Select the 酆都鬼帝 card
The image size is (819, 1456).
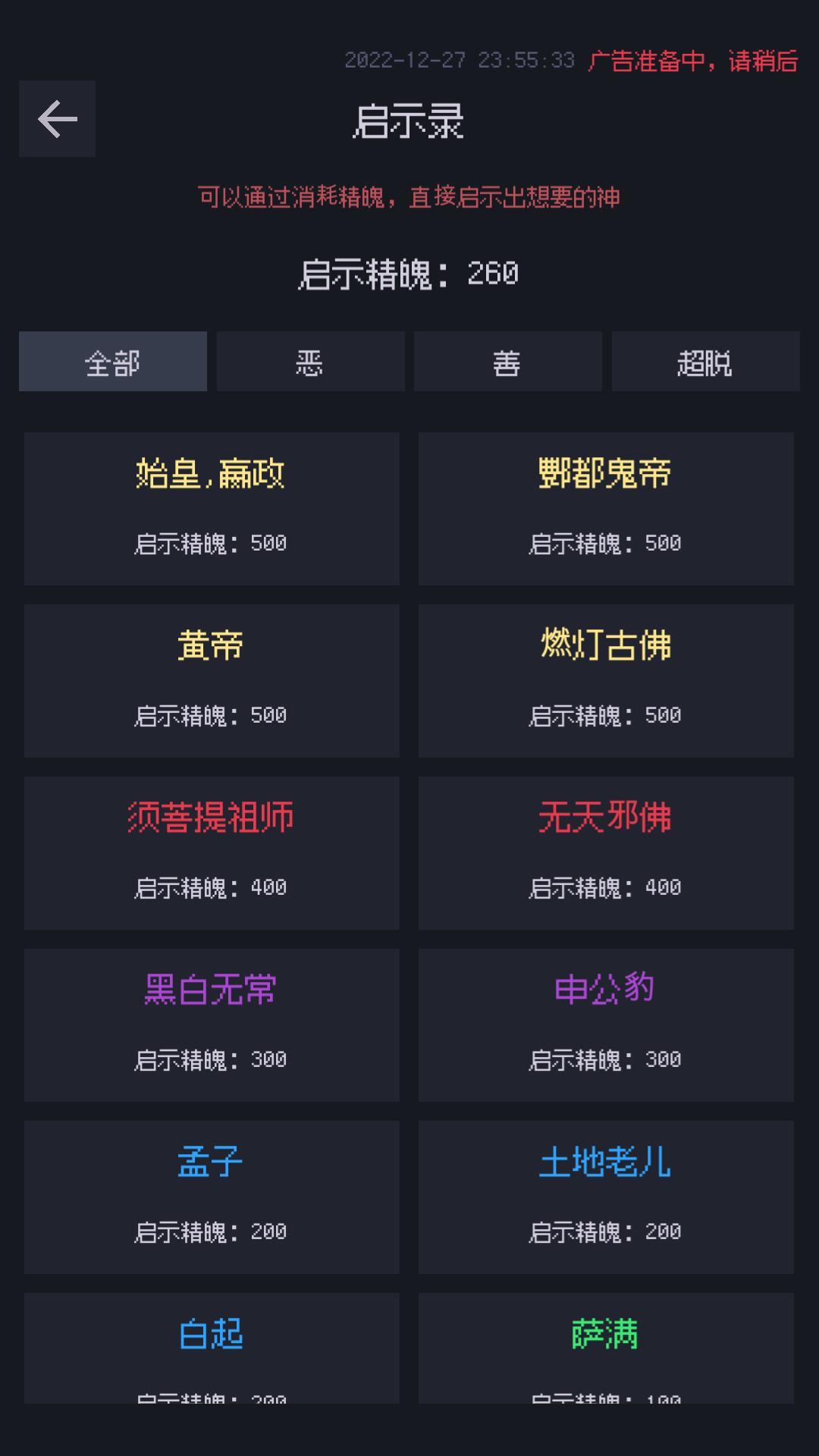point(605,508)
